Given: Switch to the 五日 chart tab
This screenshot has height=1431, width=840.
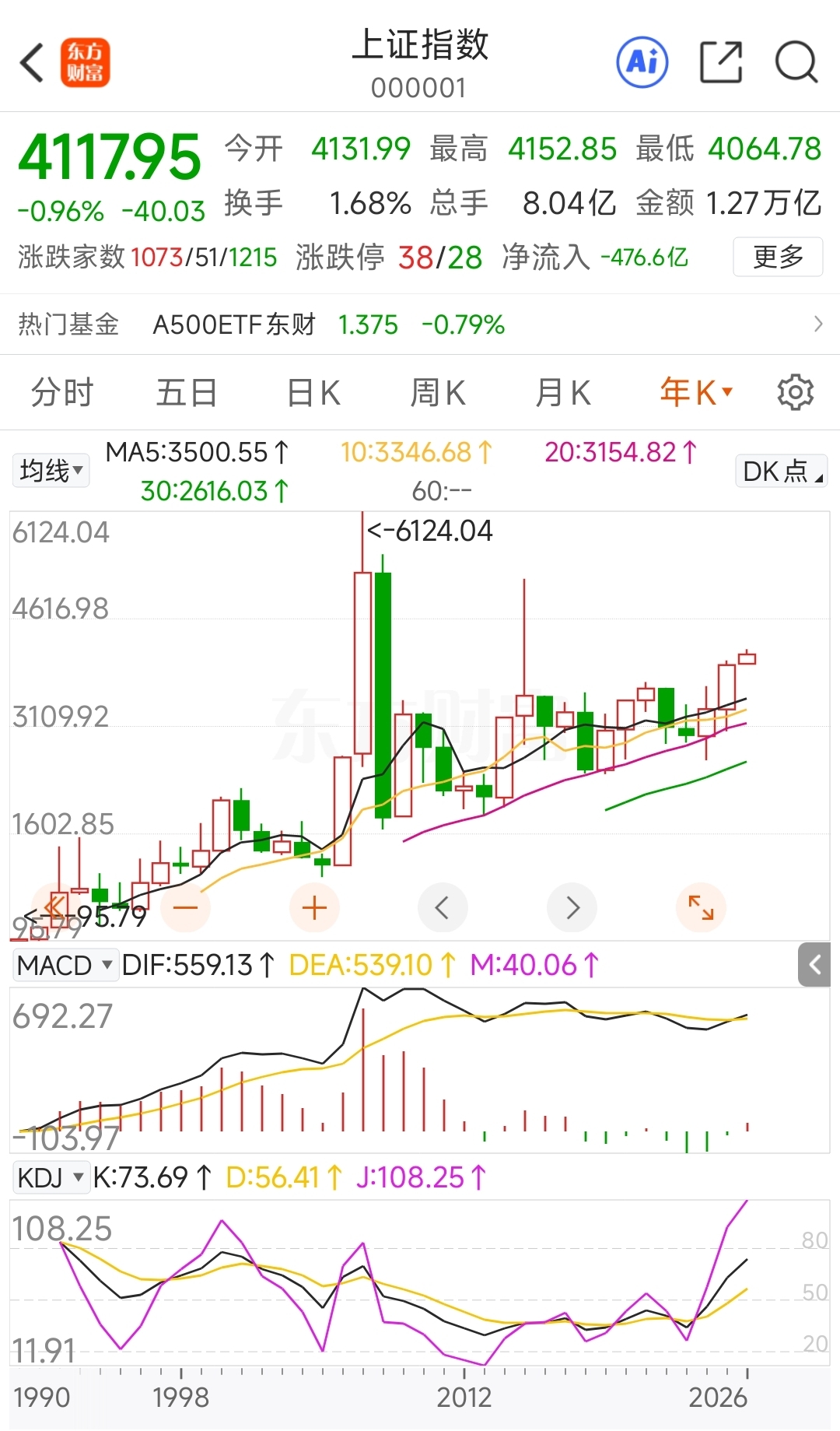Looking at the screenshot, I should [187, 392].
